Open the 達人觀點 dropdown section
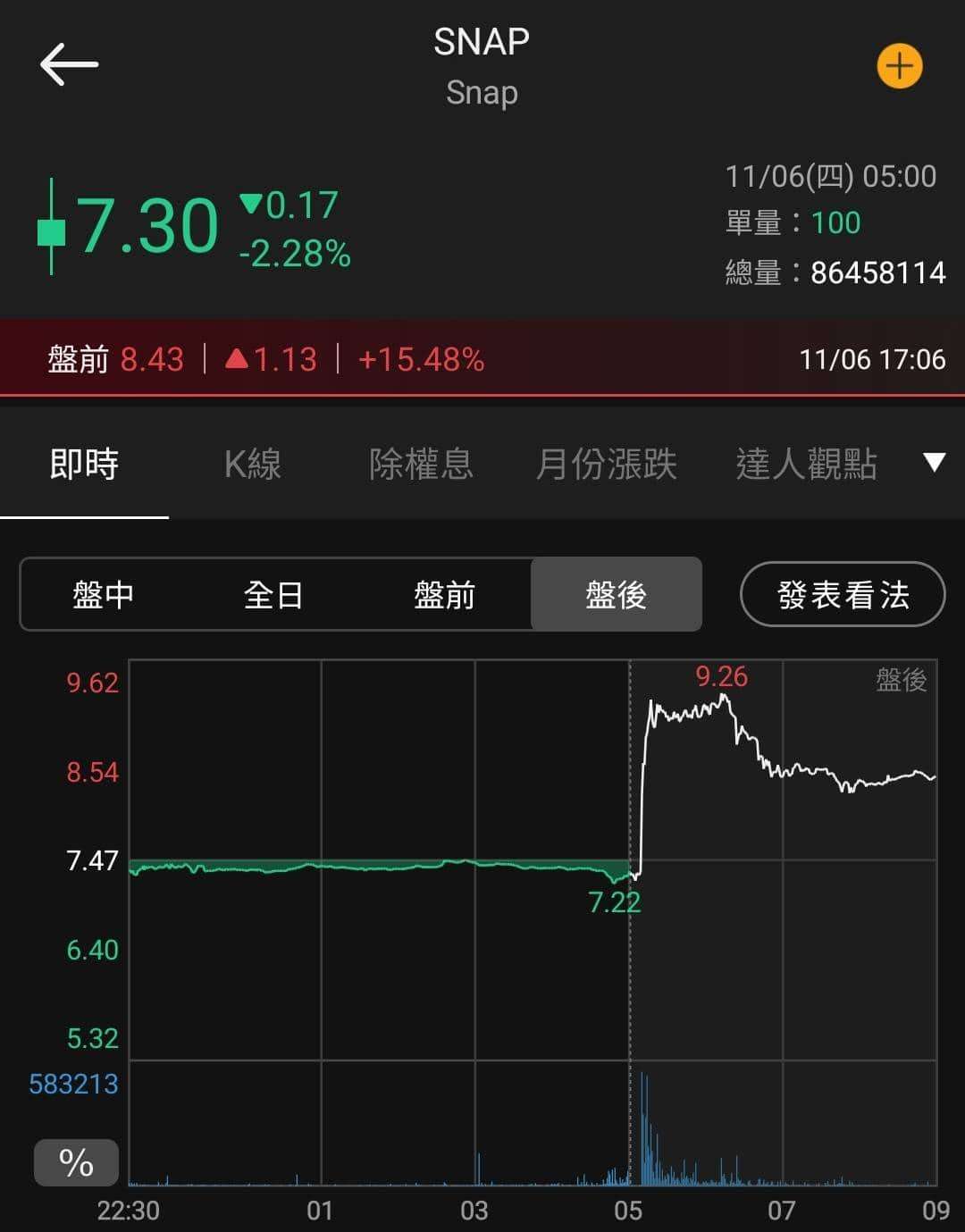 pyautogui.click(x=807, y=465)
